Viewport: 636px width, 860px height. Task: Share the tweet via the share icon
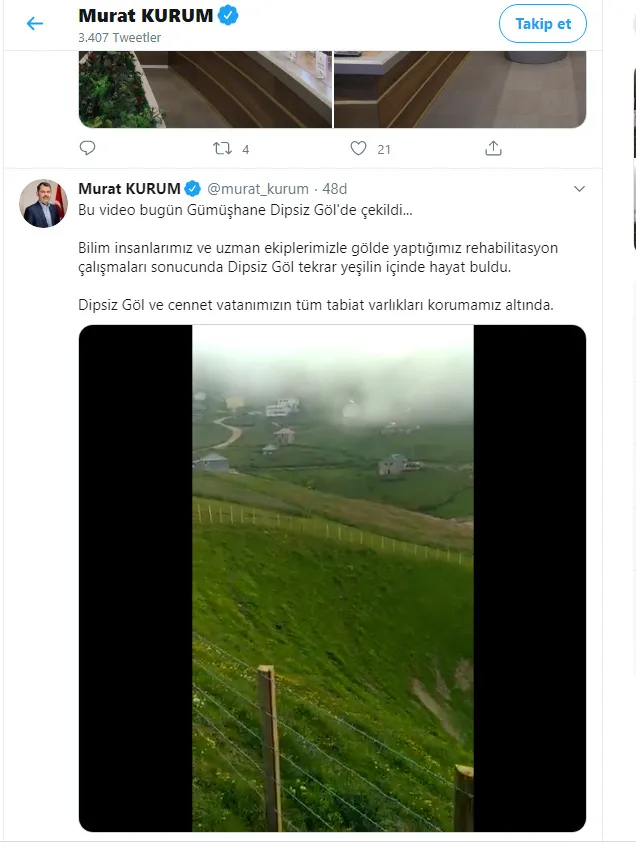point(493,148)
